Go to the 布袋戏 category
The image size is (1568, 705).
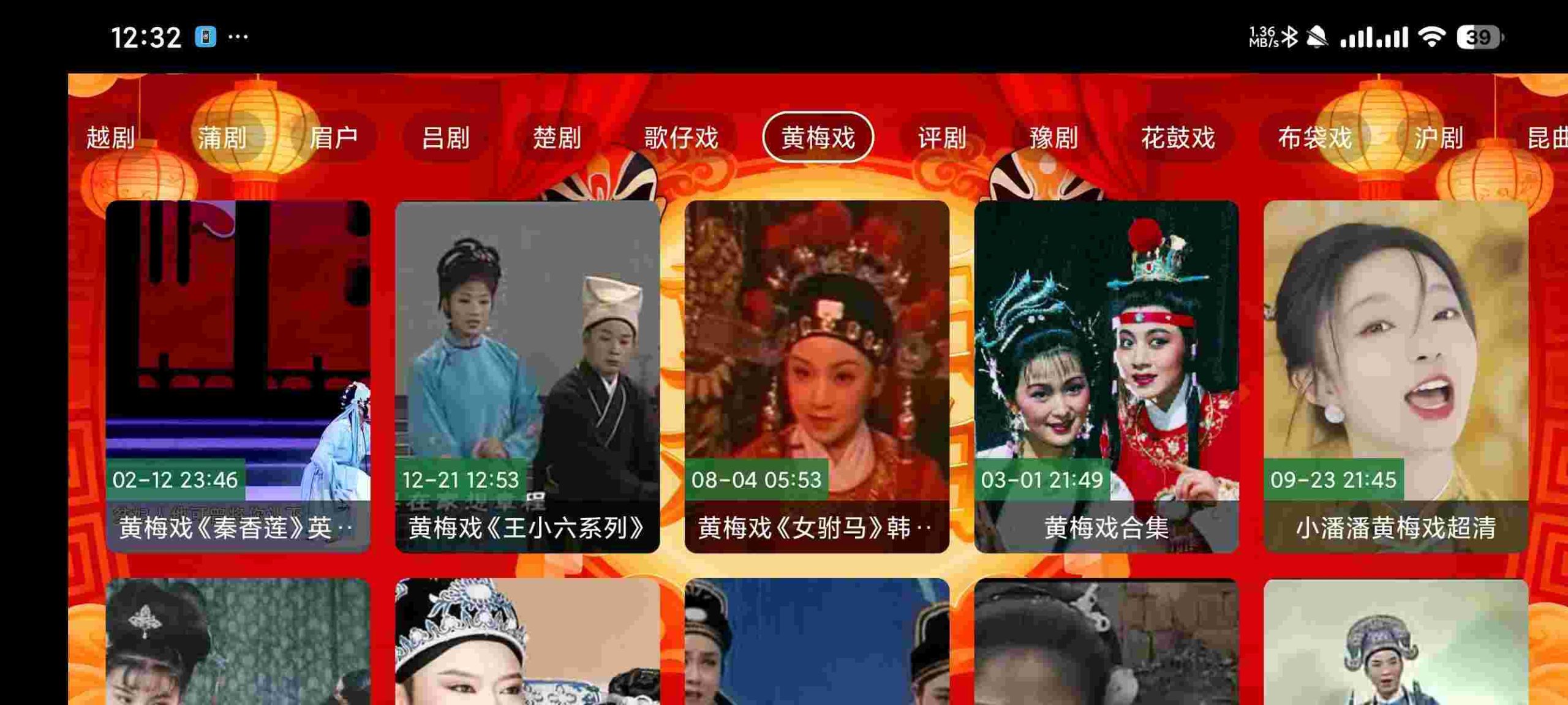tap(1314, 137)
